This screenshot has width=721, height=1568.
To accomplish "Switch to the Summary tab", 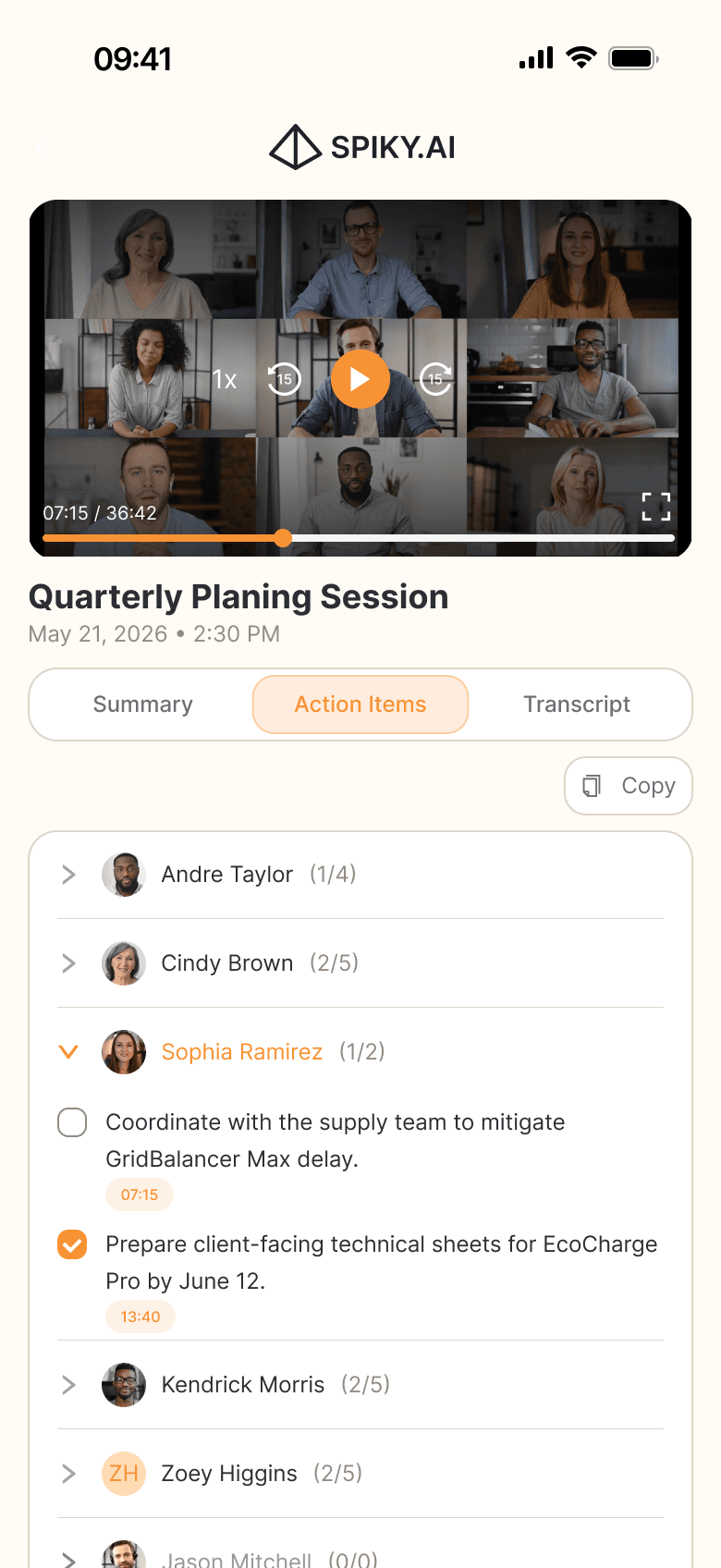I will tap(143, 704).
